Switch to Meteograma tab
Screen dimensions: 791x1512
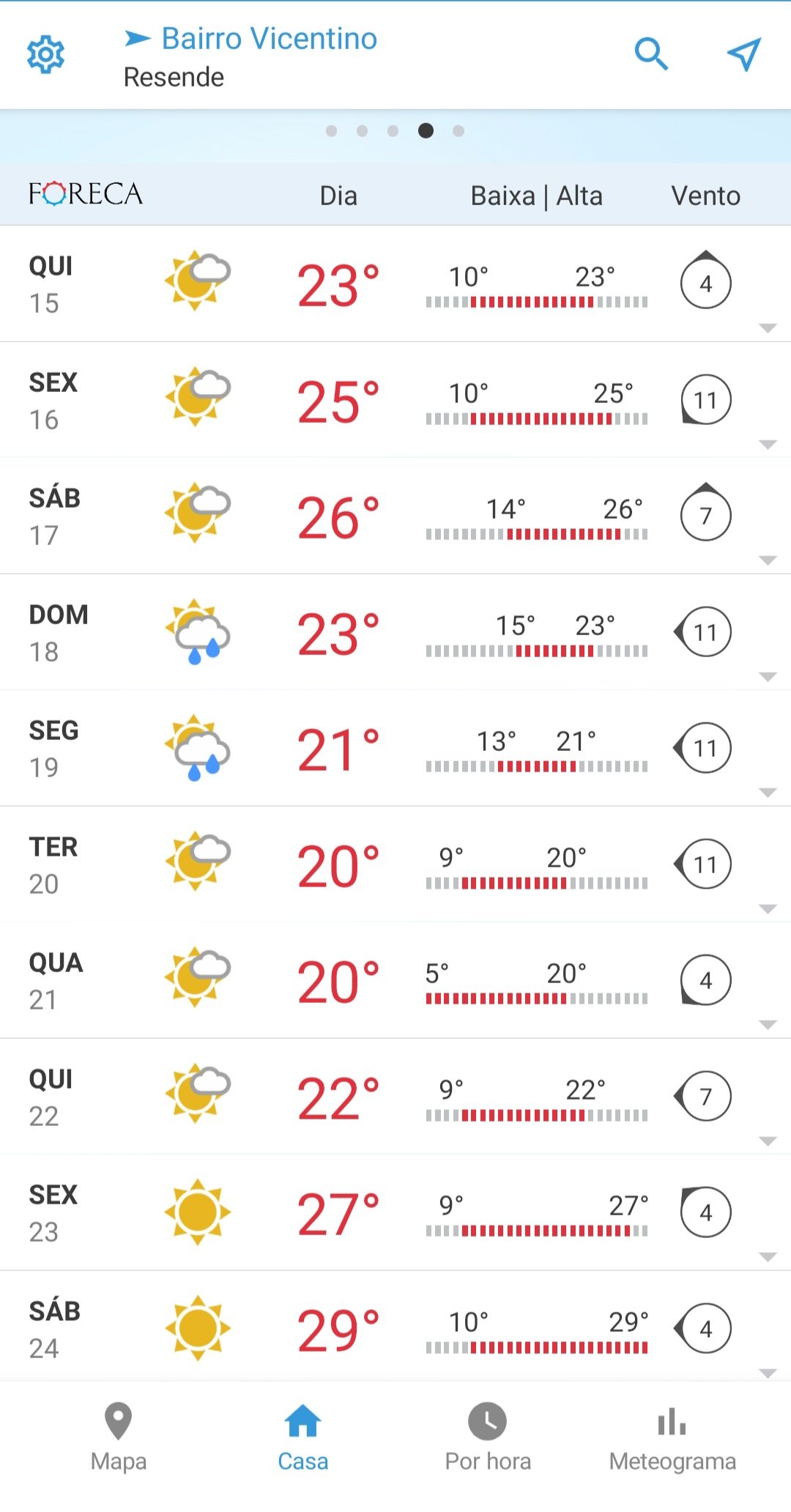[x=672, y=1437]
